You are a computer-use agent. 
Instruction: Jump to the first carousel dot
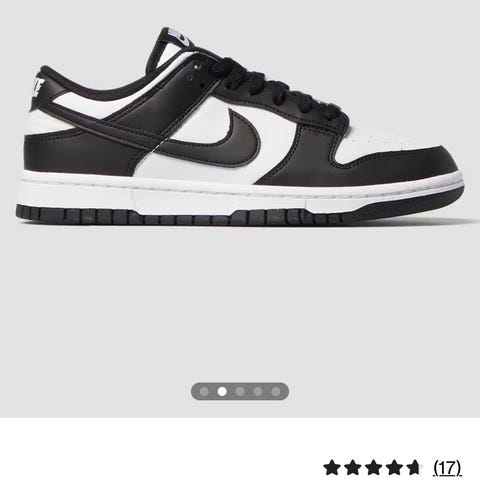click(204, 391)
